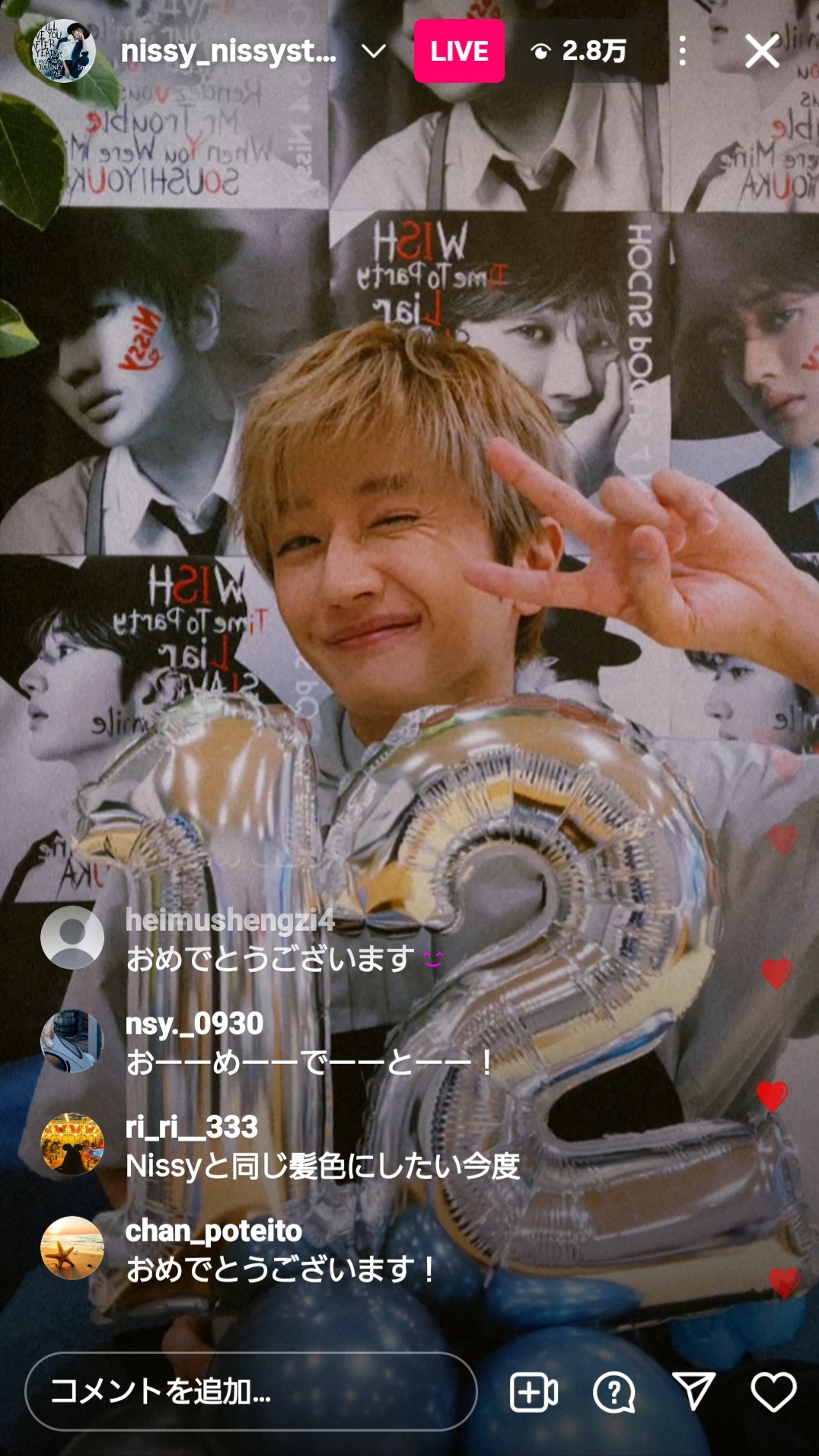819x1456 pixels.
Task: Open the three-dot overflow menu
Action: pos(682,51)
